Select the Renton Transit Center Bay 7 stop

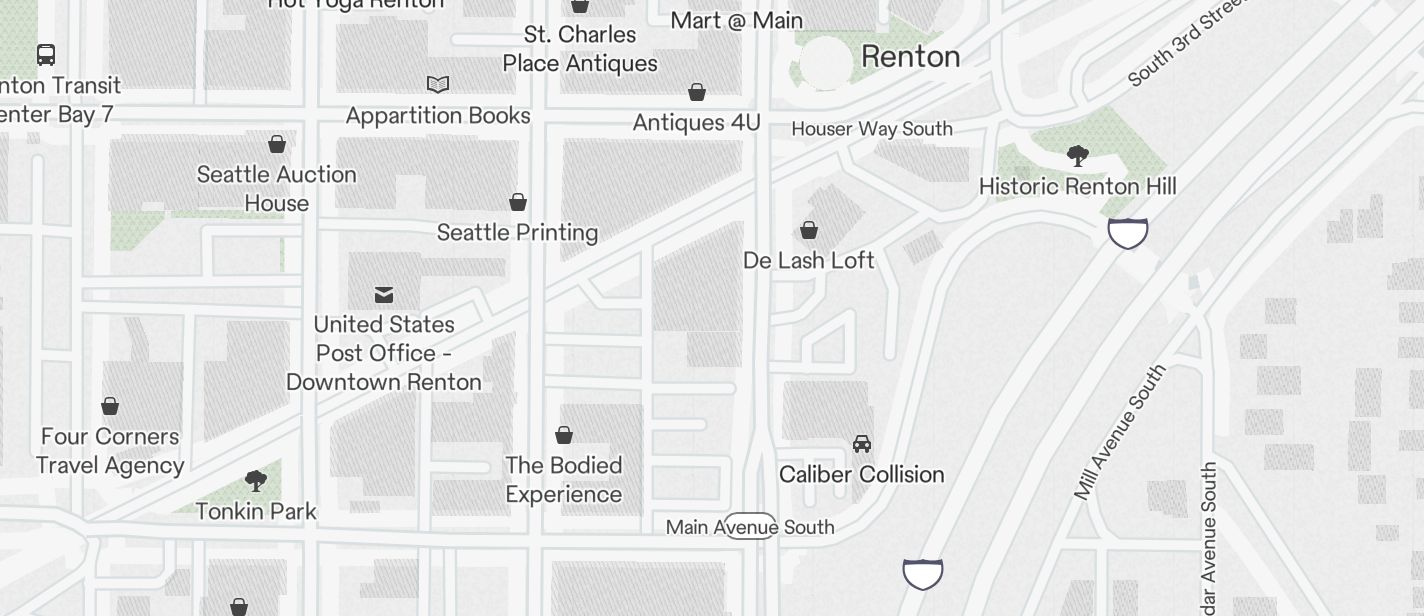[x=46, y=55]
